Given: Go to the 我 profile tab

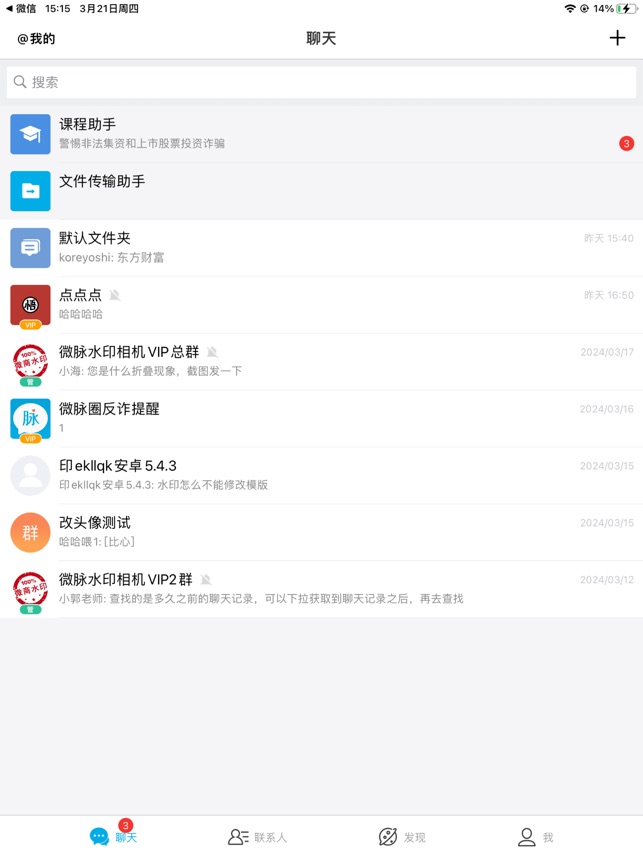Looking at the screenshot, I should [x=535, y=837].
